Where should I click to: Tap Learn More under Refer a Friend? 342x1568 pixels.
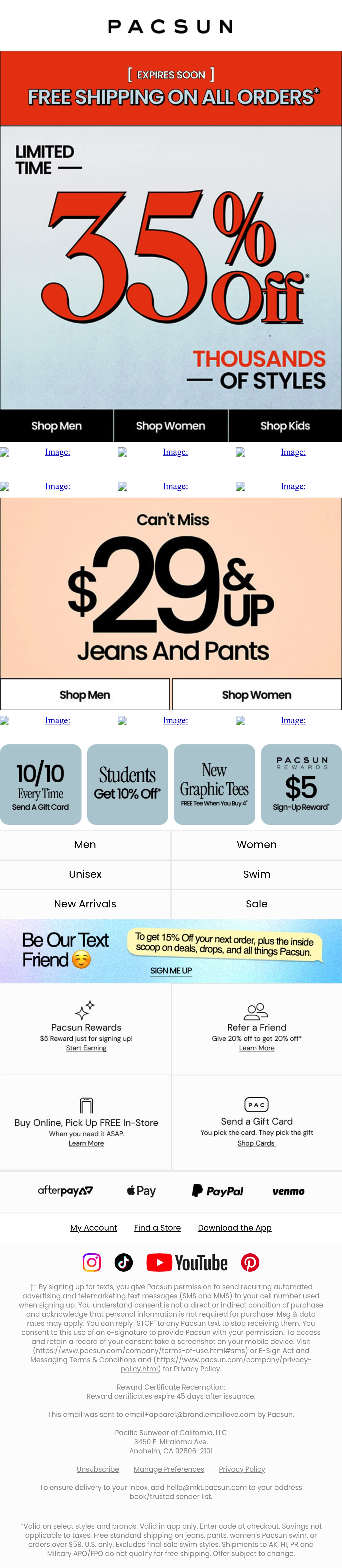257,1048
